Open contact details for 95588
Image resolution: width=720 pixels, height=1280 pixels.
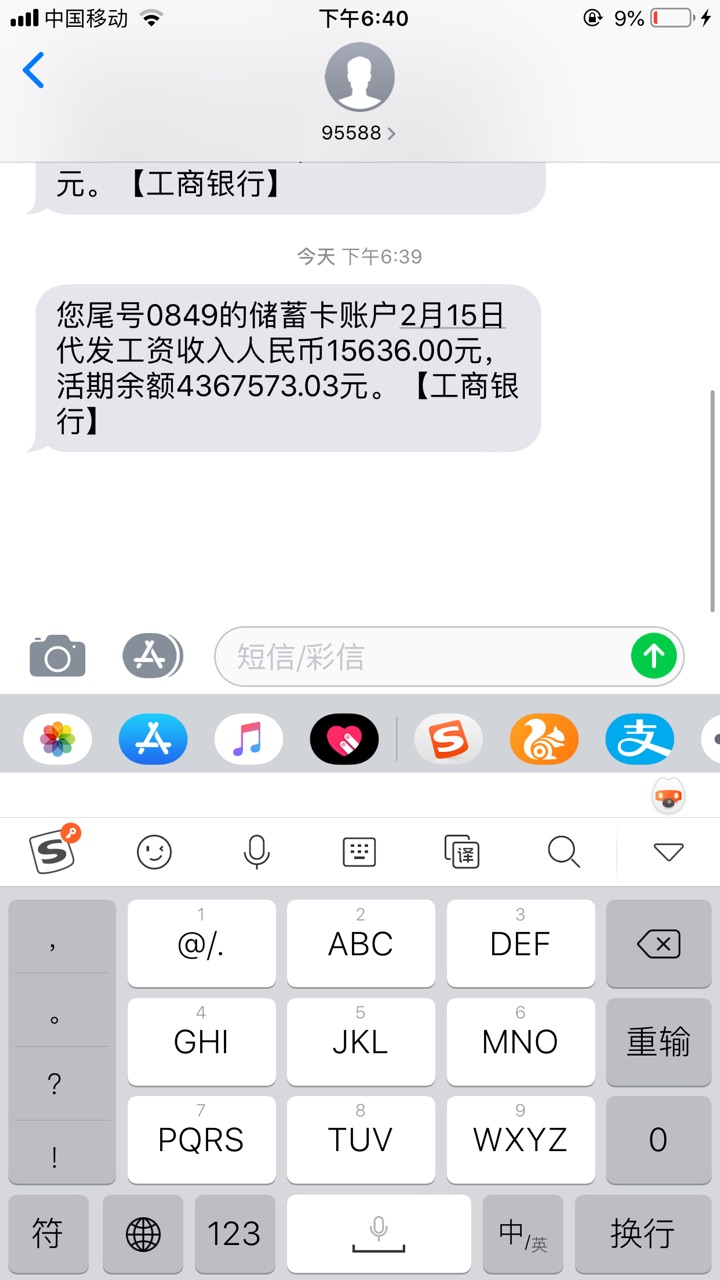point(359,90)
